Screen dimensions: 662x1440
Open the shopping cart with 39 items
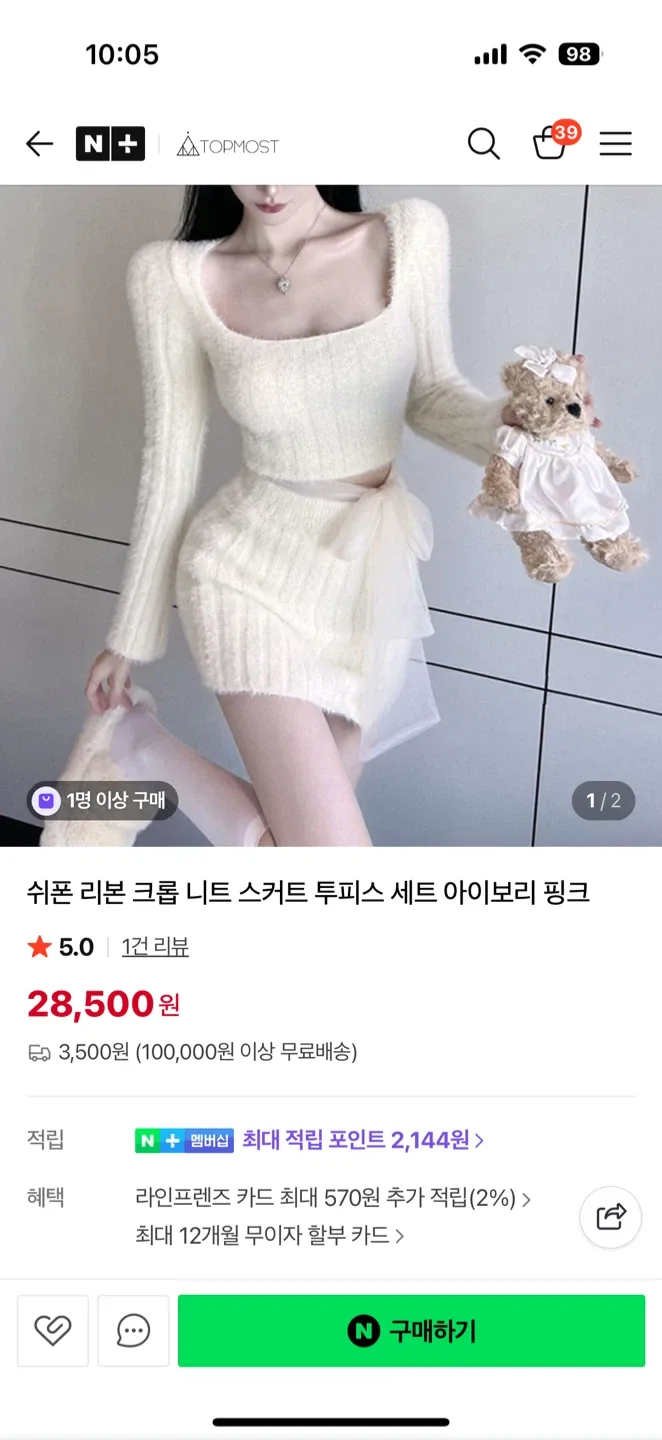(x=551, y=143)
